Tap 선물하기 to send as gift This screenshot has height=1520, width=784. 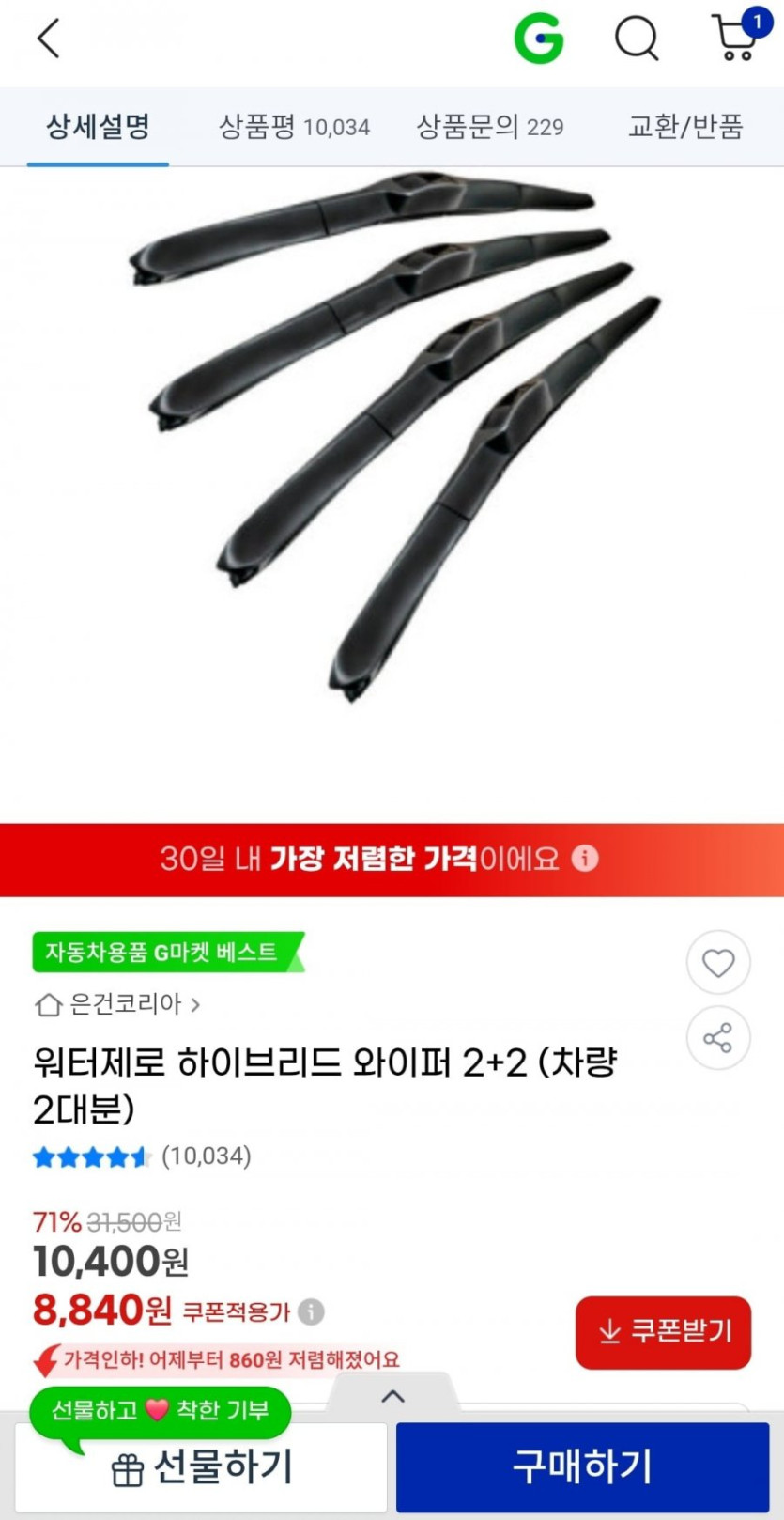(201, 1467)
